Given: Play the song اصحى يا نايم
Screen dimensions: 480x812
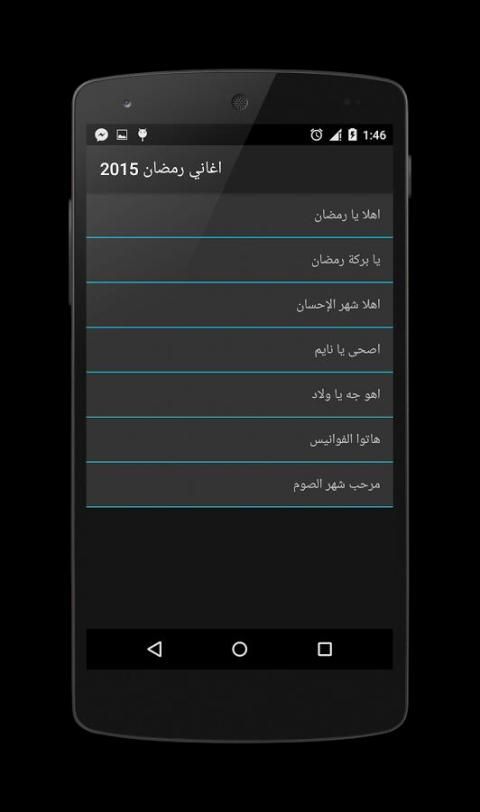Looking at the screenshot, I should pos(239,350).
